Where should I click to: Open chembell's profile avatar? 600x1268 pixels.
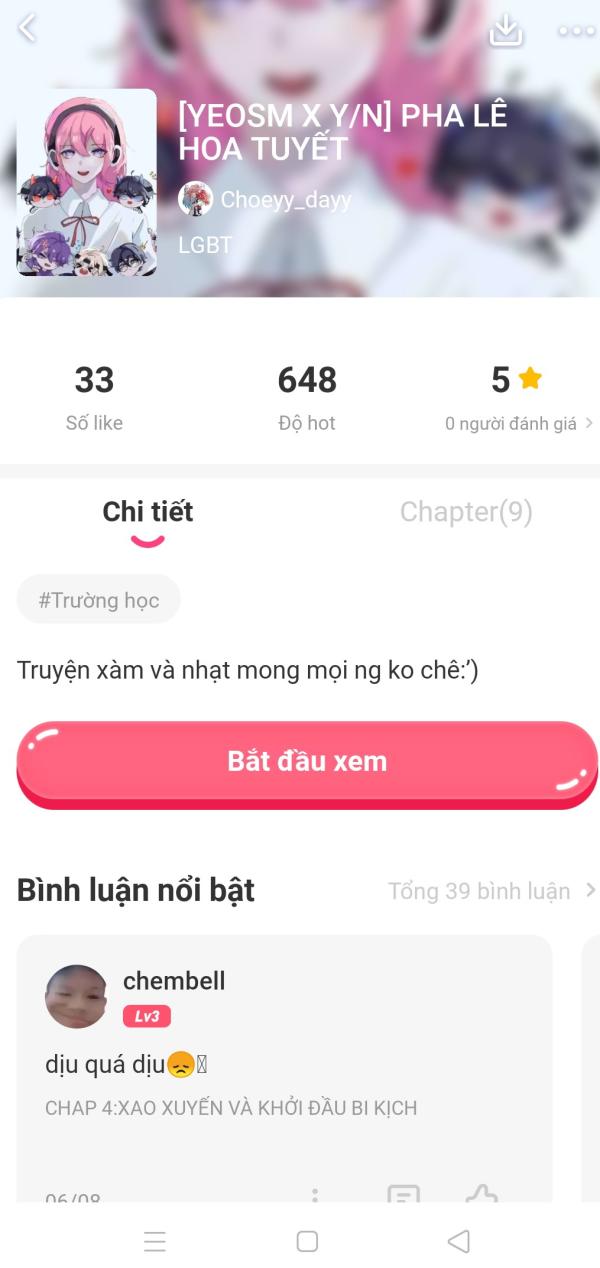point(76,997)
